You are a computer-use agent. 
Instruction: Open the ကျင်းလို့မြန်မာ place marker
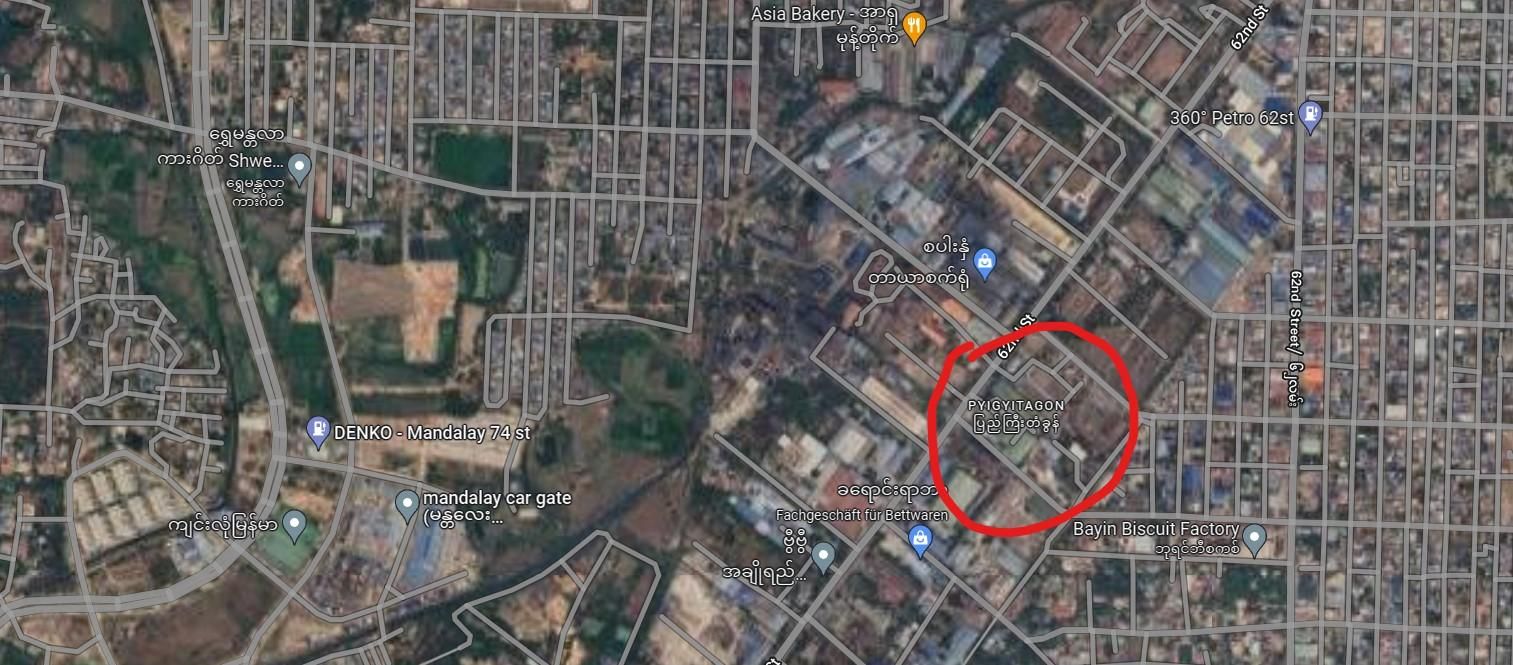293,521
